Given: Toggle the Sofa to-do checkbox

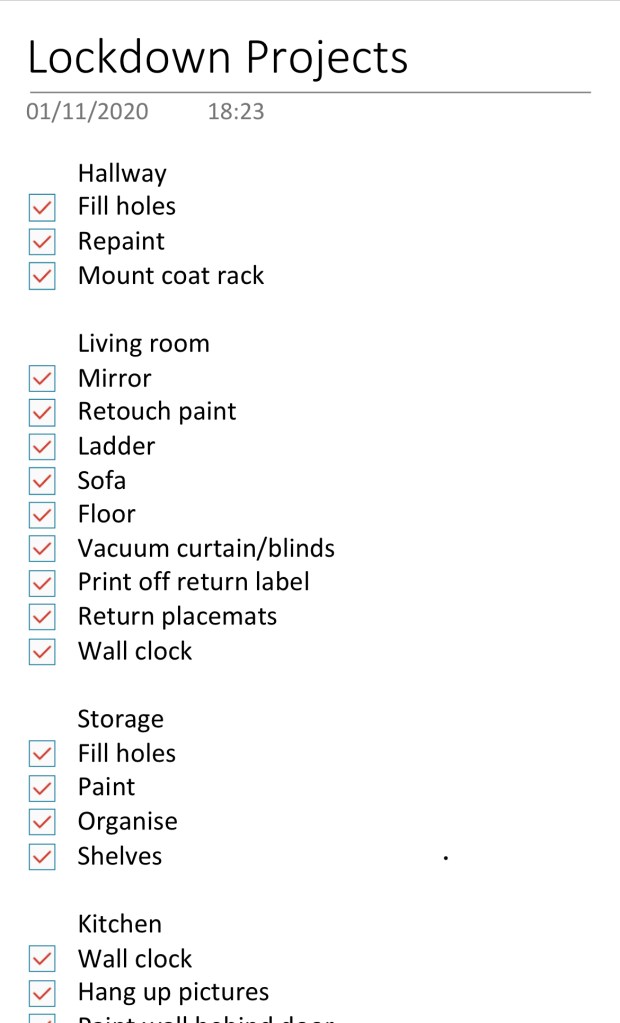Looking at the screenshot, I should click(x=42, y=481).
